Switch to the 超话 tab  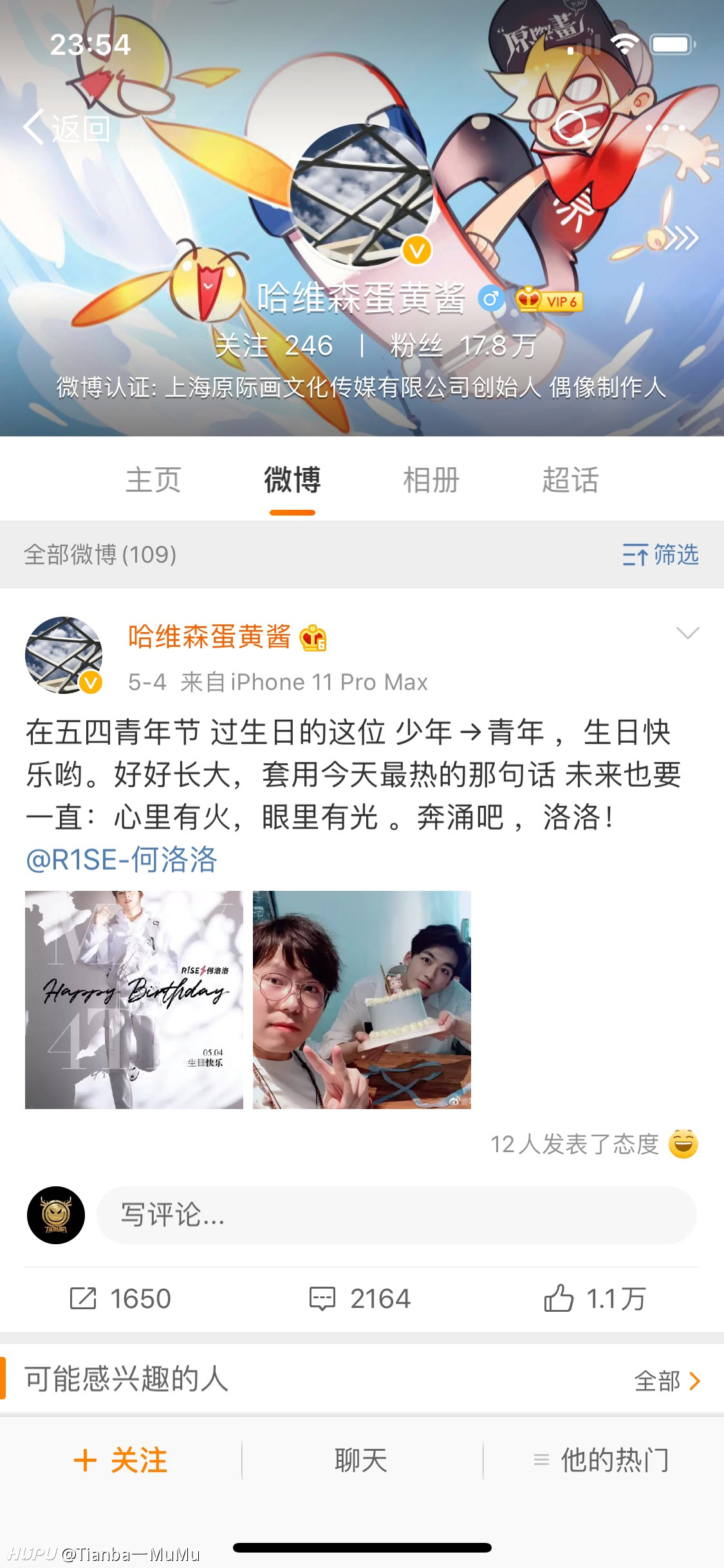point(570,480)
